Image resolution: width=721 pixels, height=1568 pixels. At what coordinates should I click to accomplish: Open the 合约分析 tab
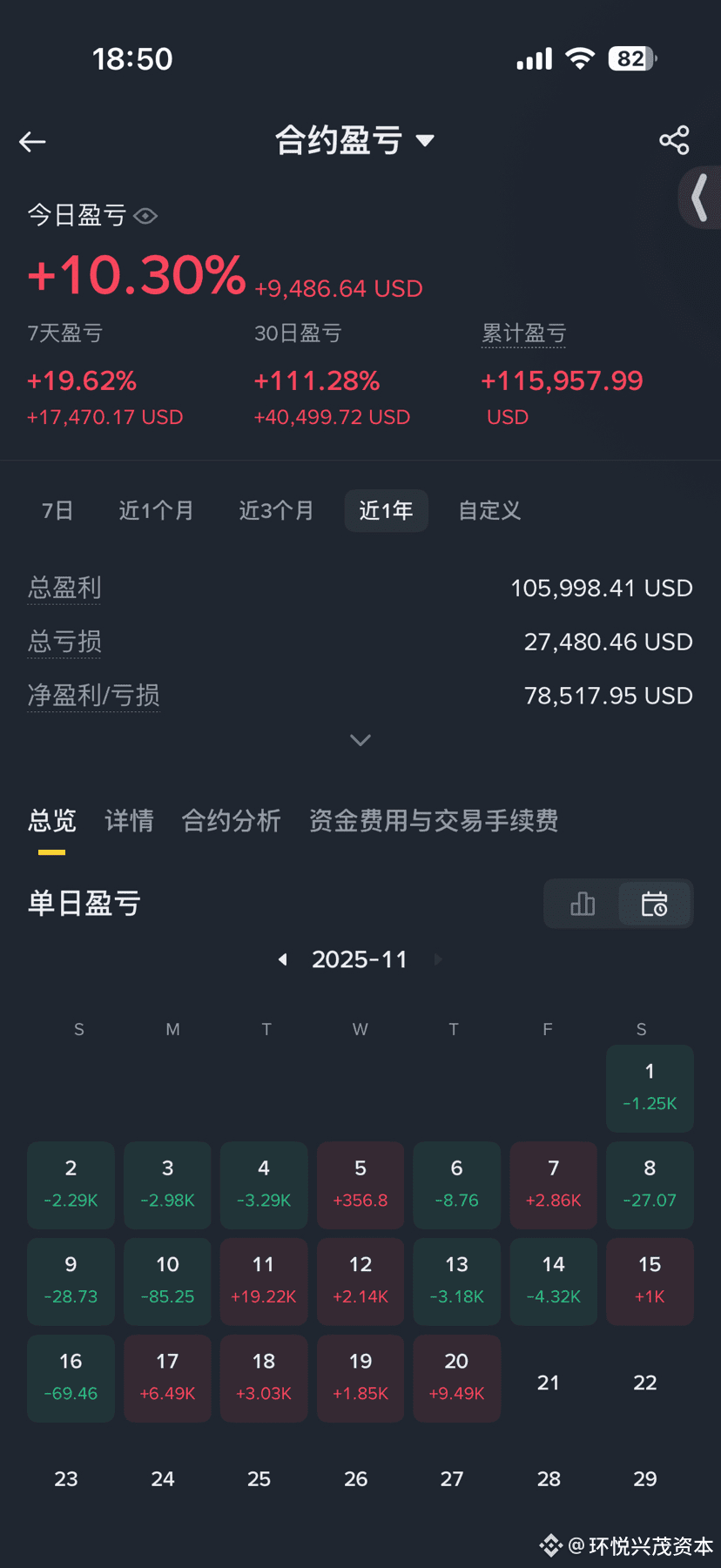point(231,821)
